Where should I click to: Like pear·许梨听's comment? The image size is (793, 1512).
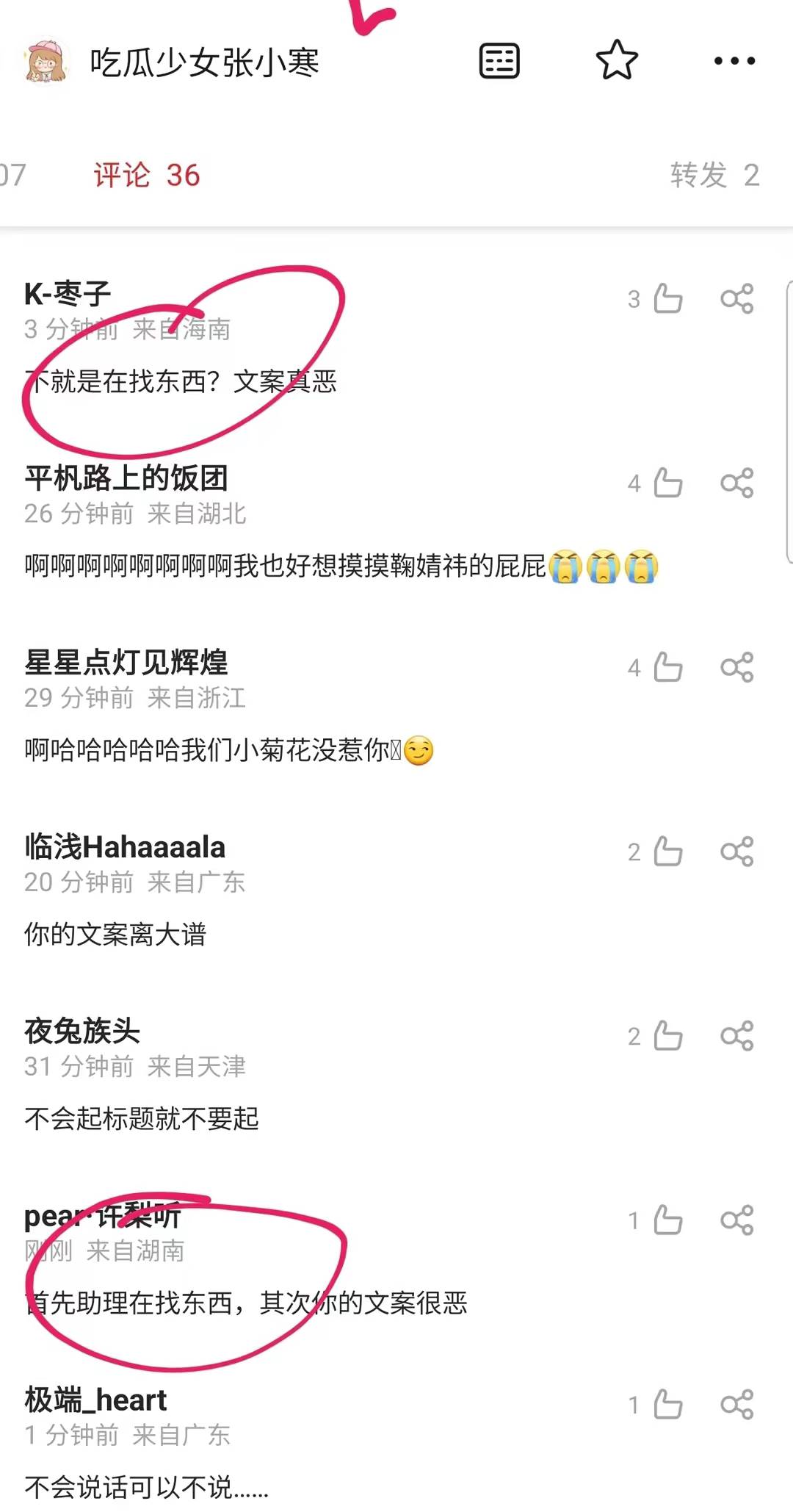click(667, 1221)
